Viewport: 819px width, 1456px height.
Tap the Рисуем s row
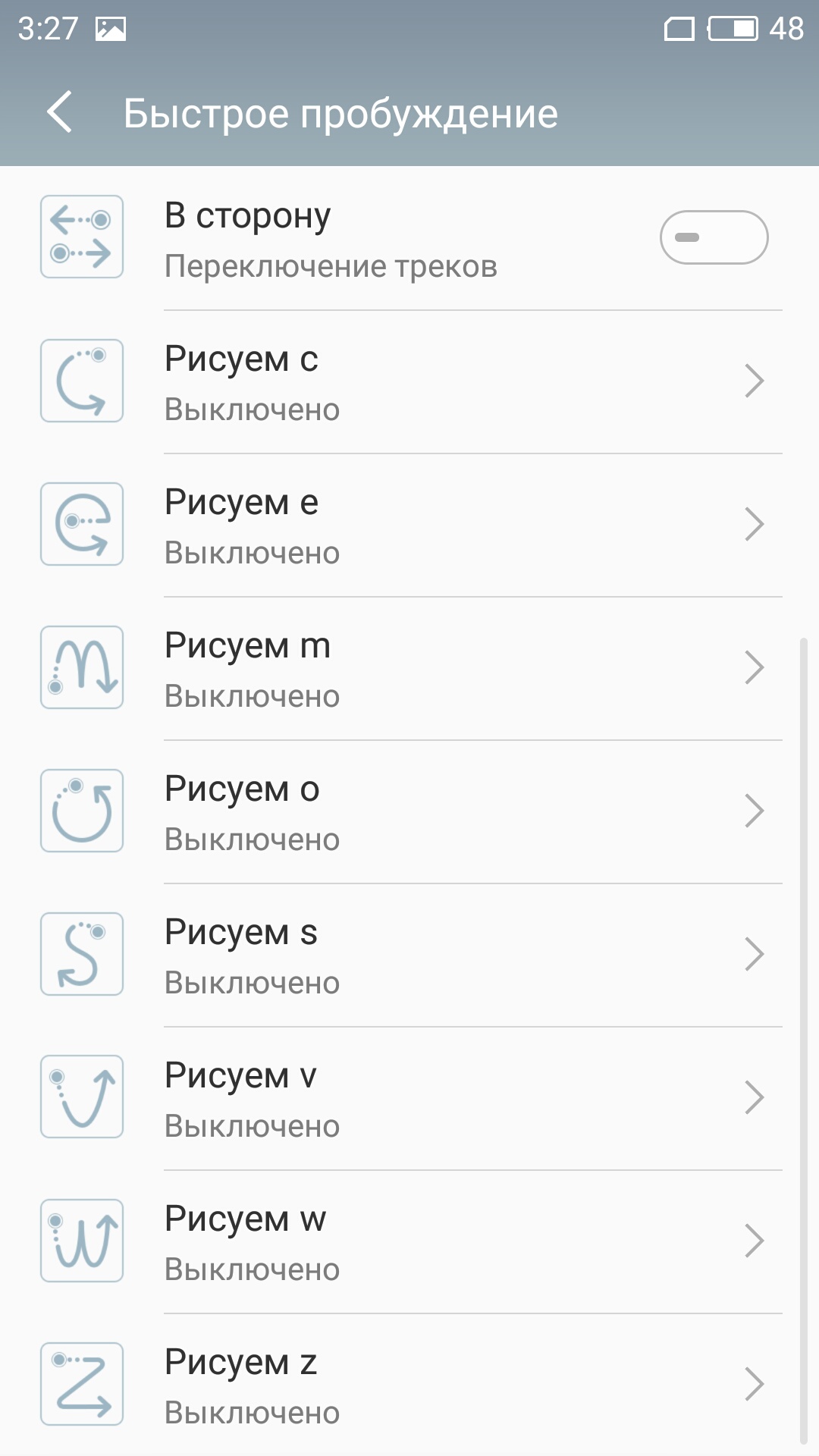point(409,955)
